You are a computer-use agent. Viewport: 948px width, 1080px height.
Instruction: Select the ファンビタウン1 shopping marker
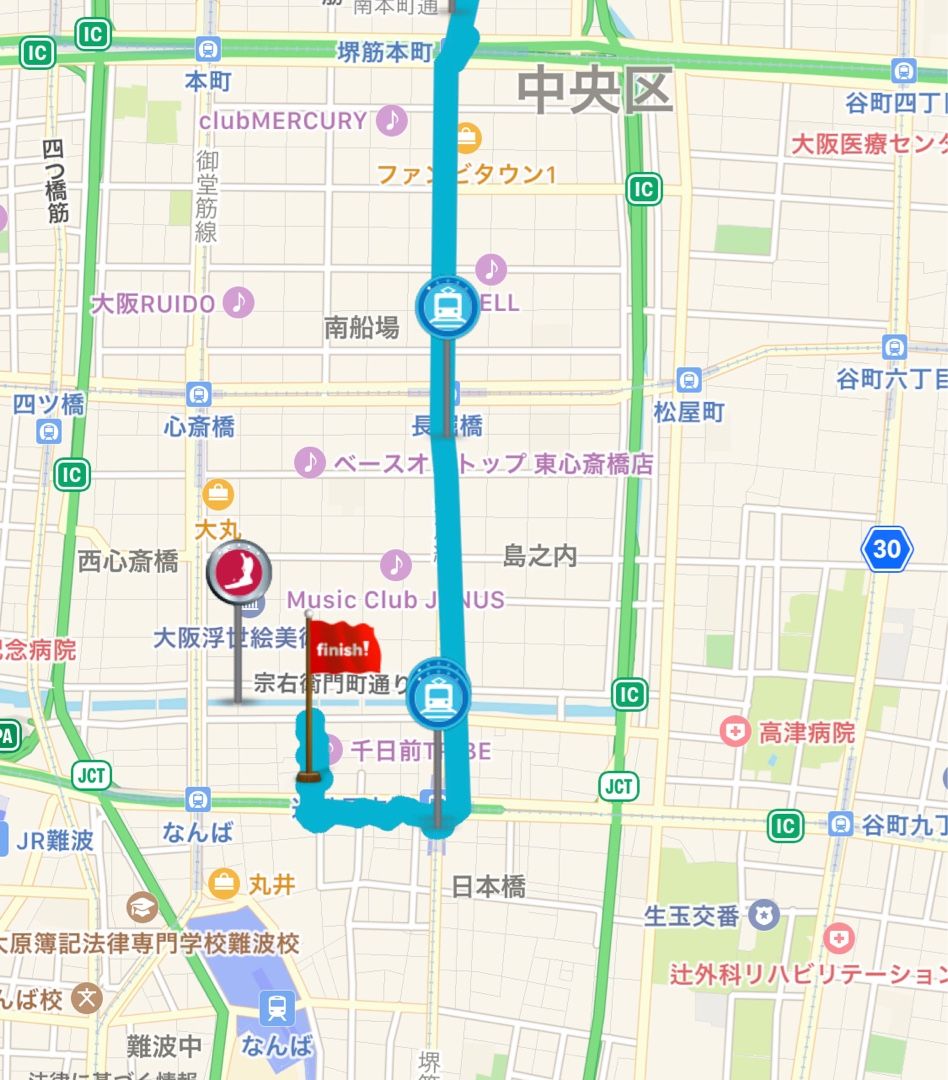pos(467,137)
